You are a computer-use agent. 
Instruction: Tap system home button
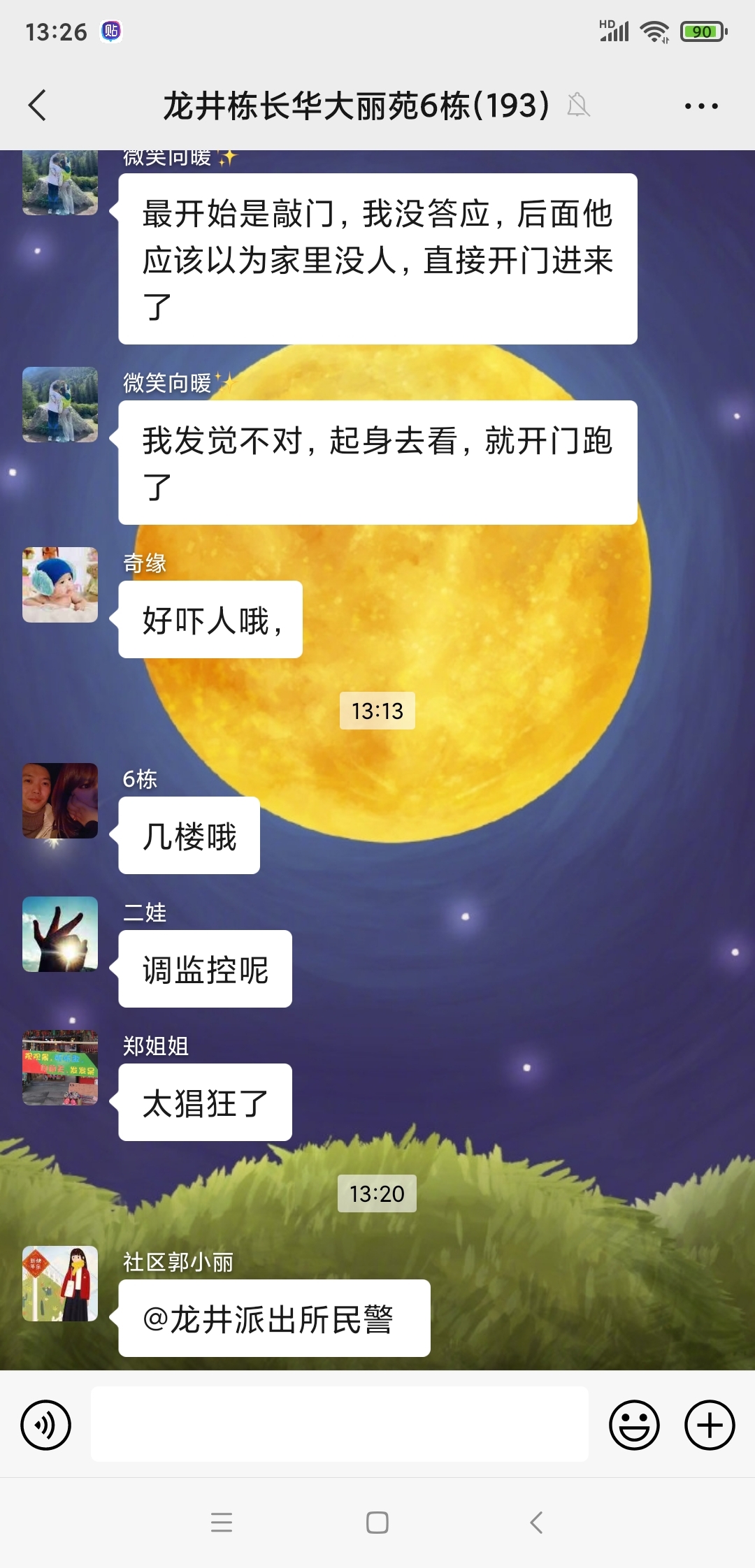point(377,1522)
